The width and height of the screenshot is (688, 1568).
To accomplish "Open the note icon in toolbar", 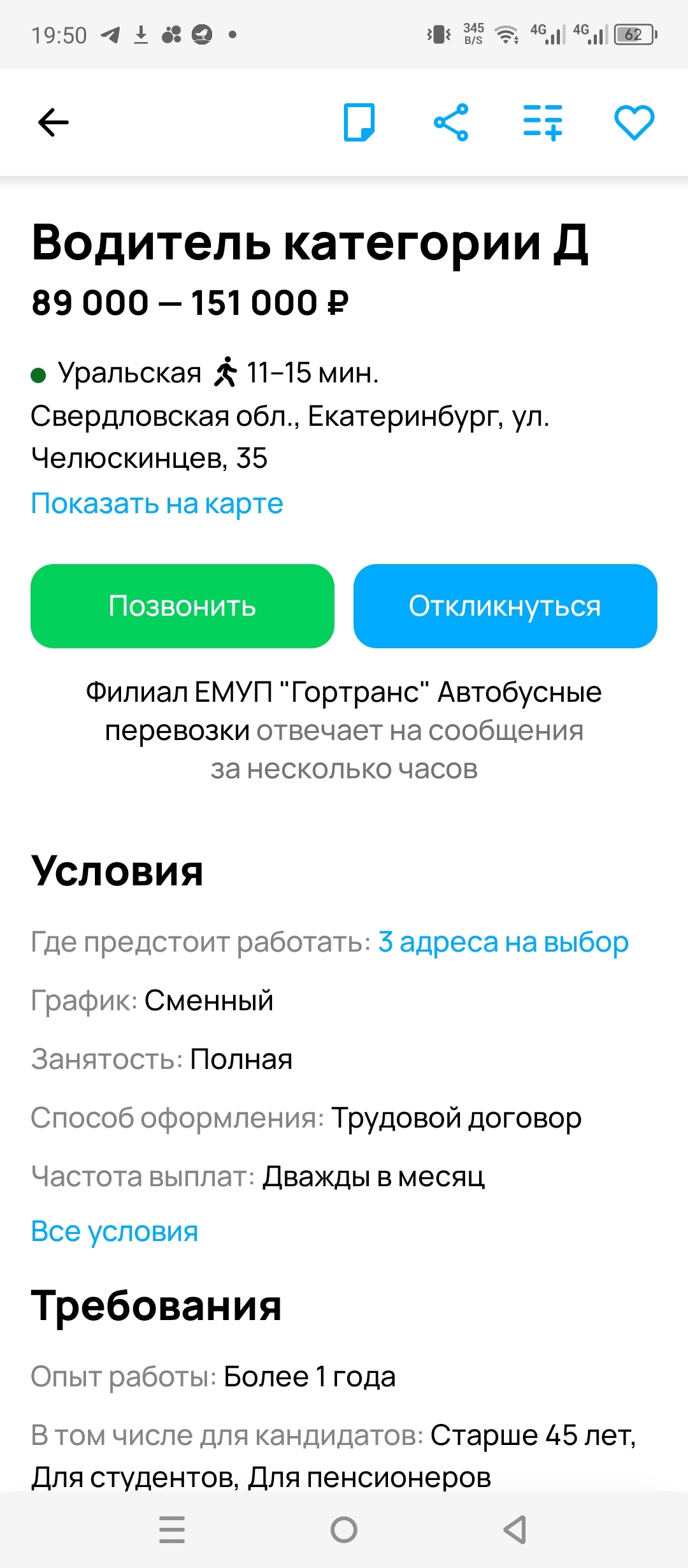I will tap(359, 122).
